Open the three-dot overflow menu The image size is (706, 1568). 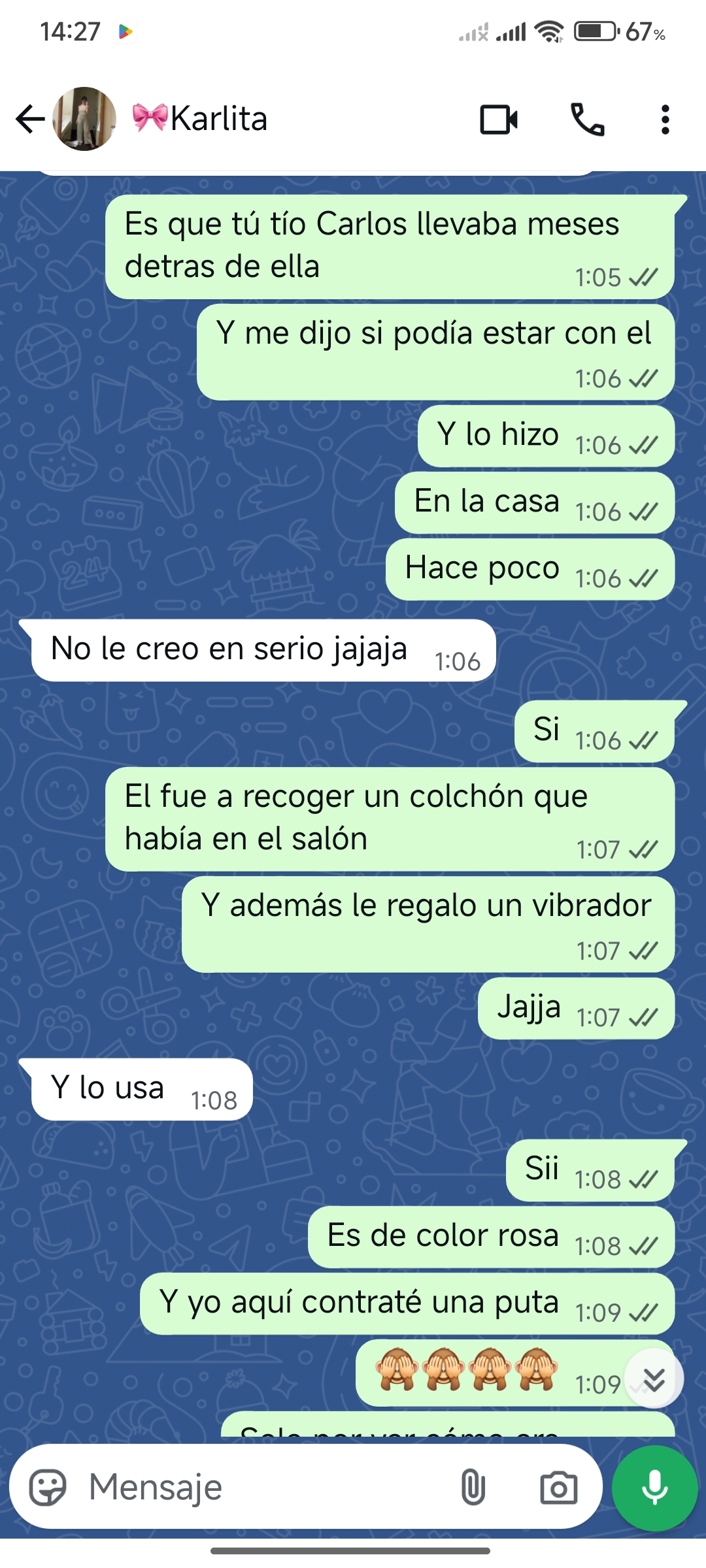tap(665, 120)
